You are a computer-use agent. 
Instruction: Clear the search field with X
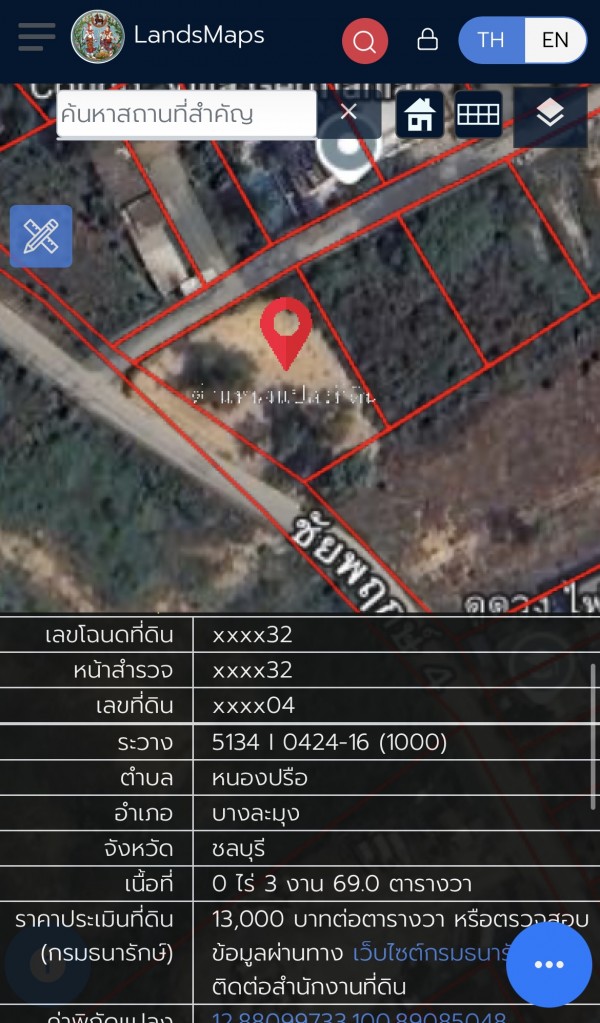click(x=348, y=112)
